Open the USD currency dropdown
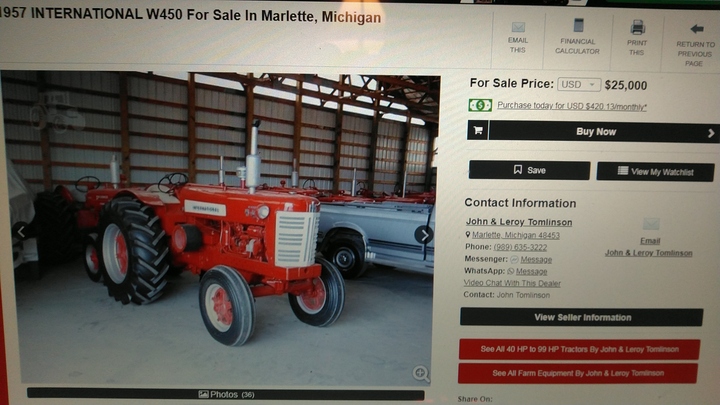The width and height of the screenshot is (720, 405). tap(578, 85)
